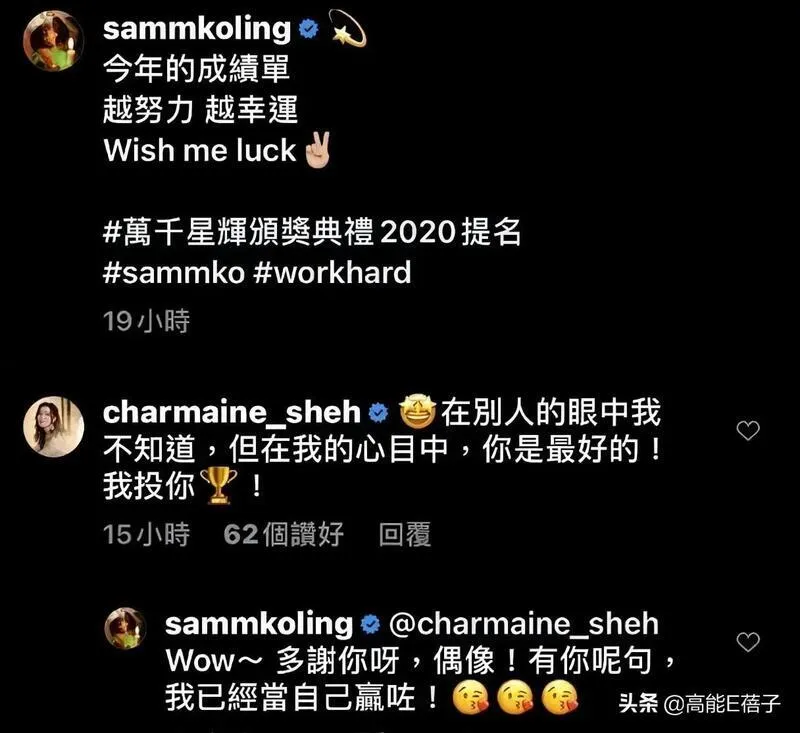800x733 pixels.
Task: Open charmaine_sheh's avatar picture
Action: tap(54, 425)
